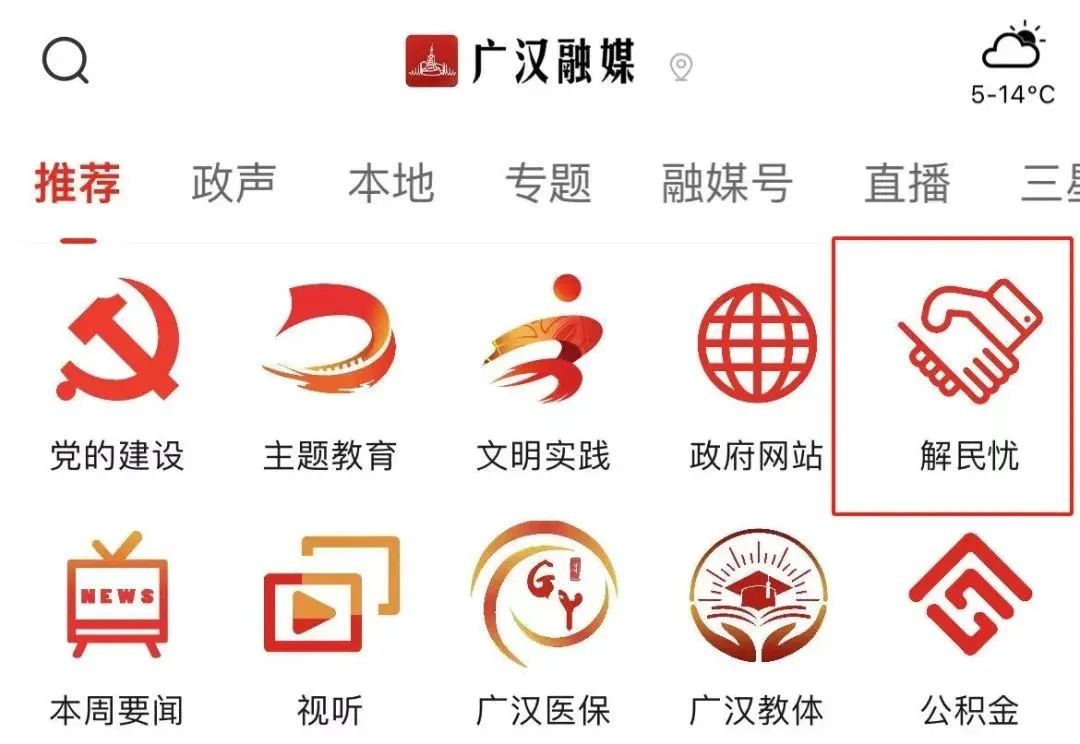
Task: Go to the 专题 tab
Action: tap(548, 184)
